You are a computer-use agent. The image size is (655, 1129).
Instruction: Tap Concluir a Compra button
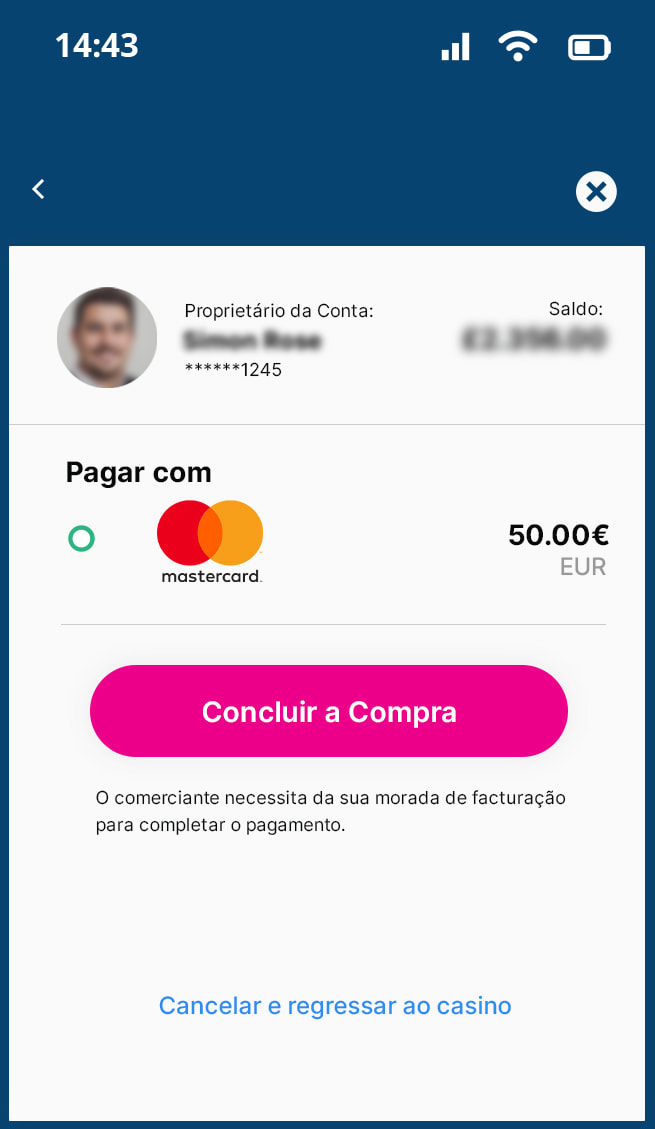point(329,711)
